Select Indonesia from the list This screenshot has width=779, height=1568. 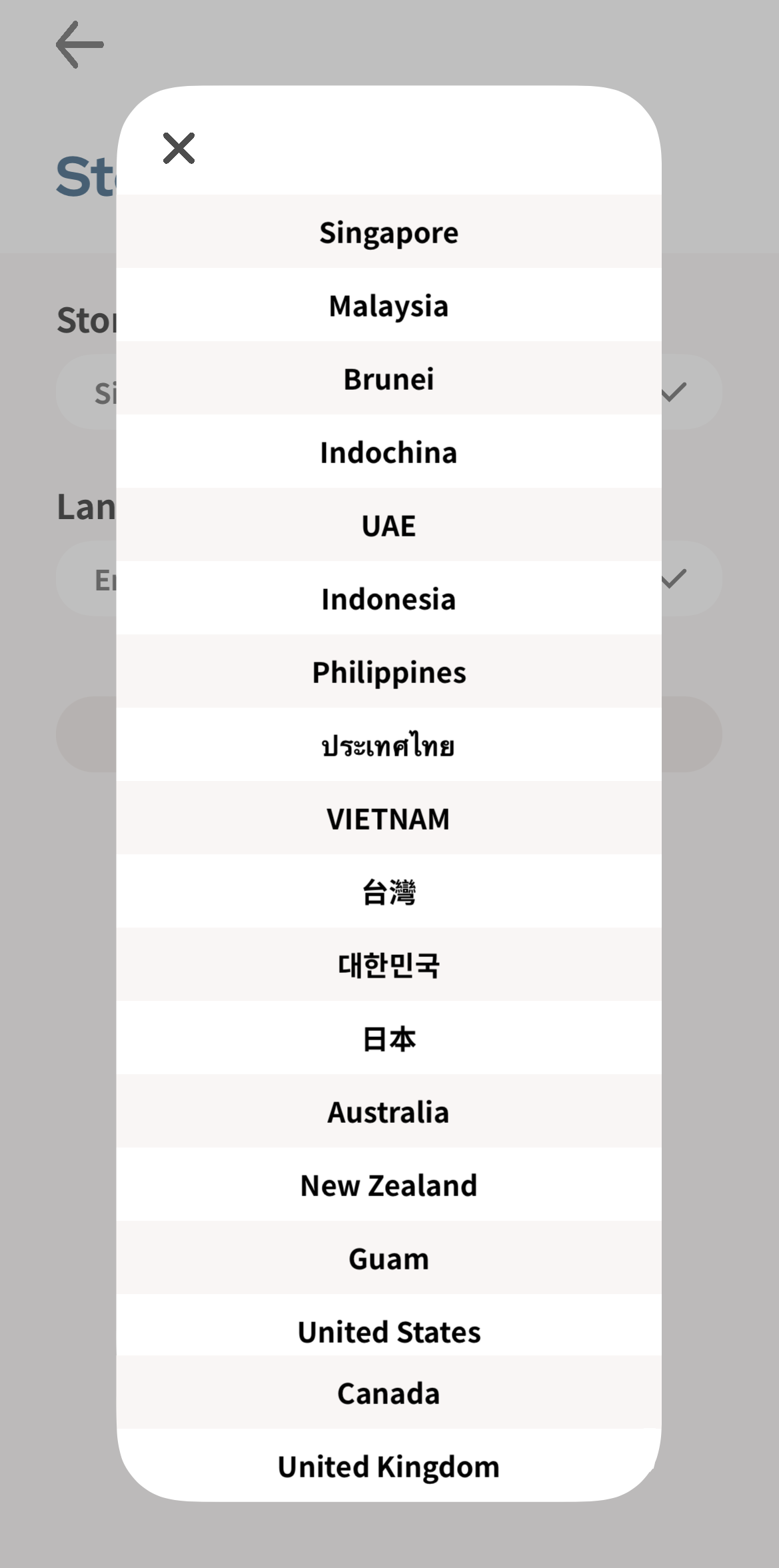point(389,599)
